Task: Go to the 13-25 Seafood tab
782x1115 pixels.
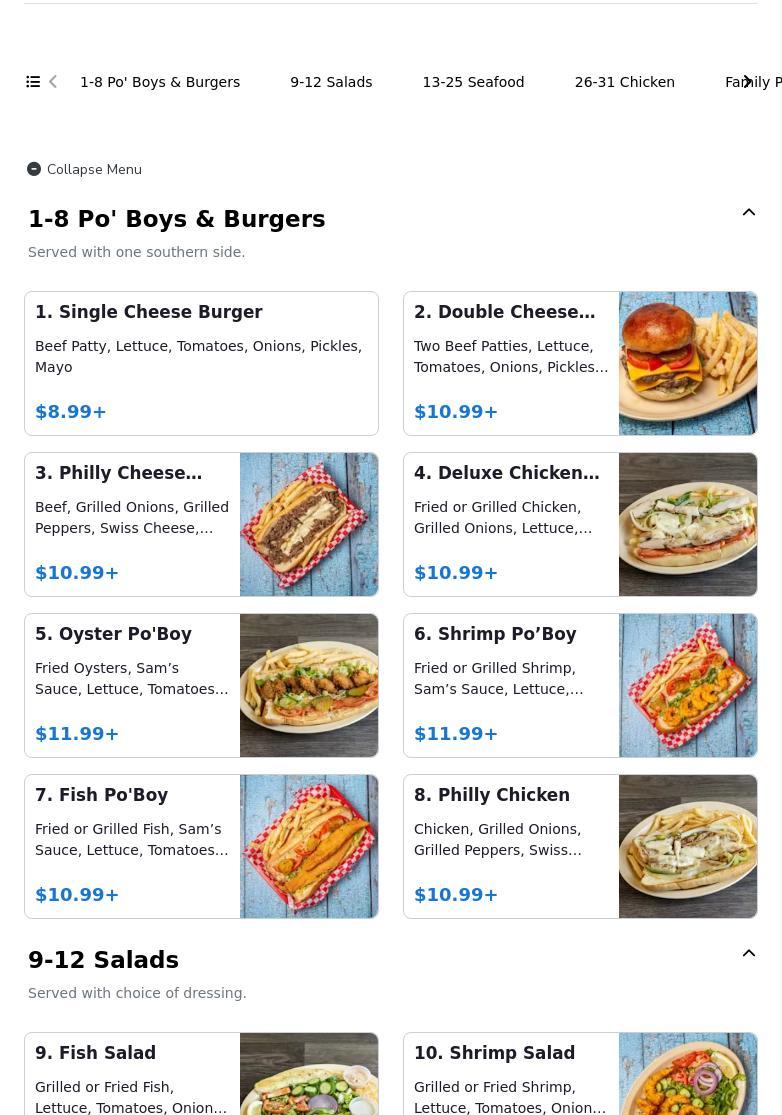Action: click(x=473, y=82)
